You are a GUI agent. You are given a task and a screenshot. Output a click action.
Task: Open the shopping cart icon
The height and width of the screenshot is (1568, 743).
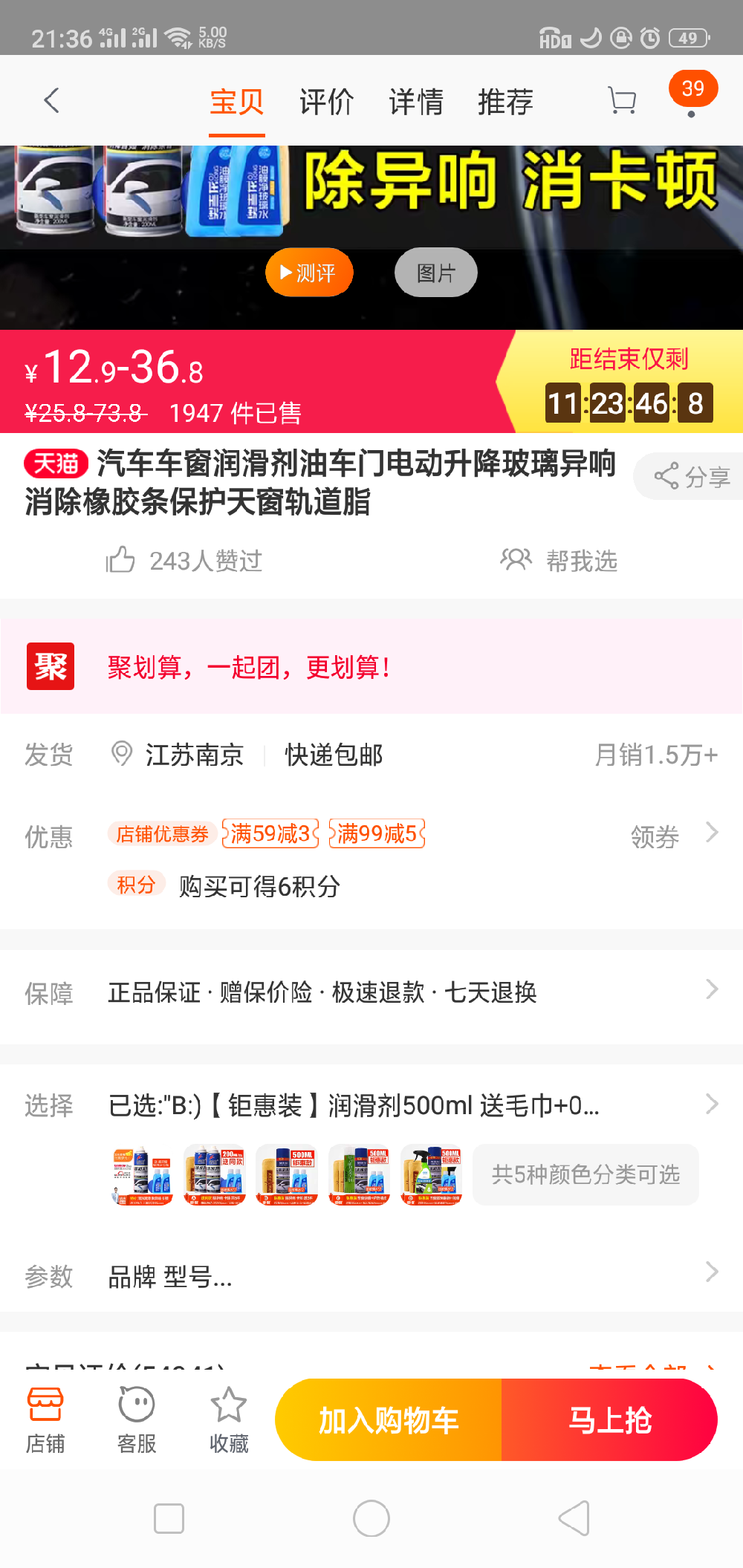pyautogui.click(x=621, y=100)
